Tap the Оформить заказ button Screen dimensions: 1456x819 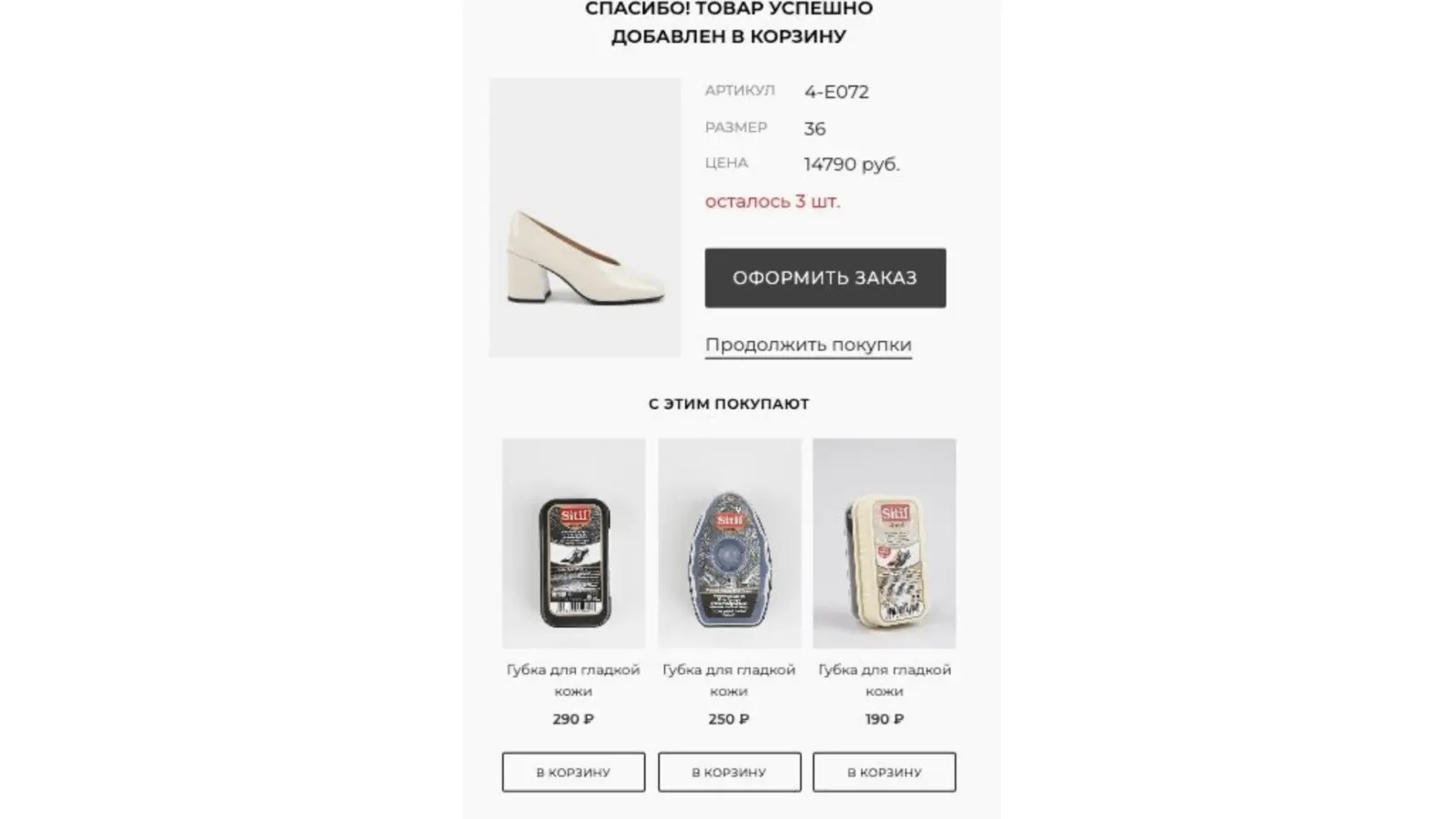[x=824, y=278]
